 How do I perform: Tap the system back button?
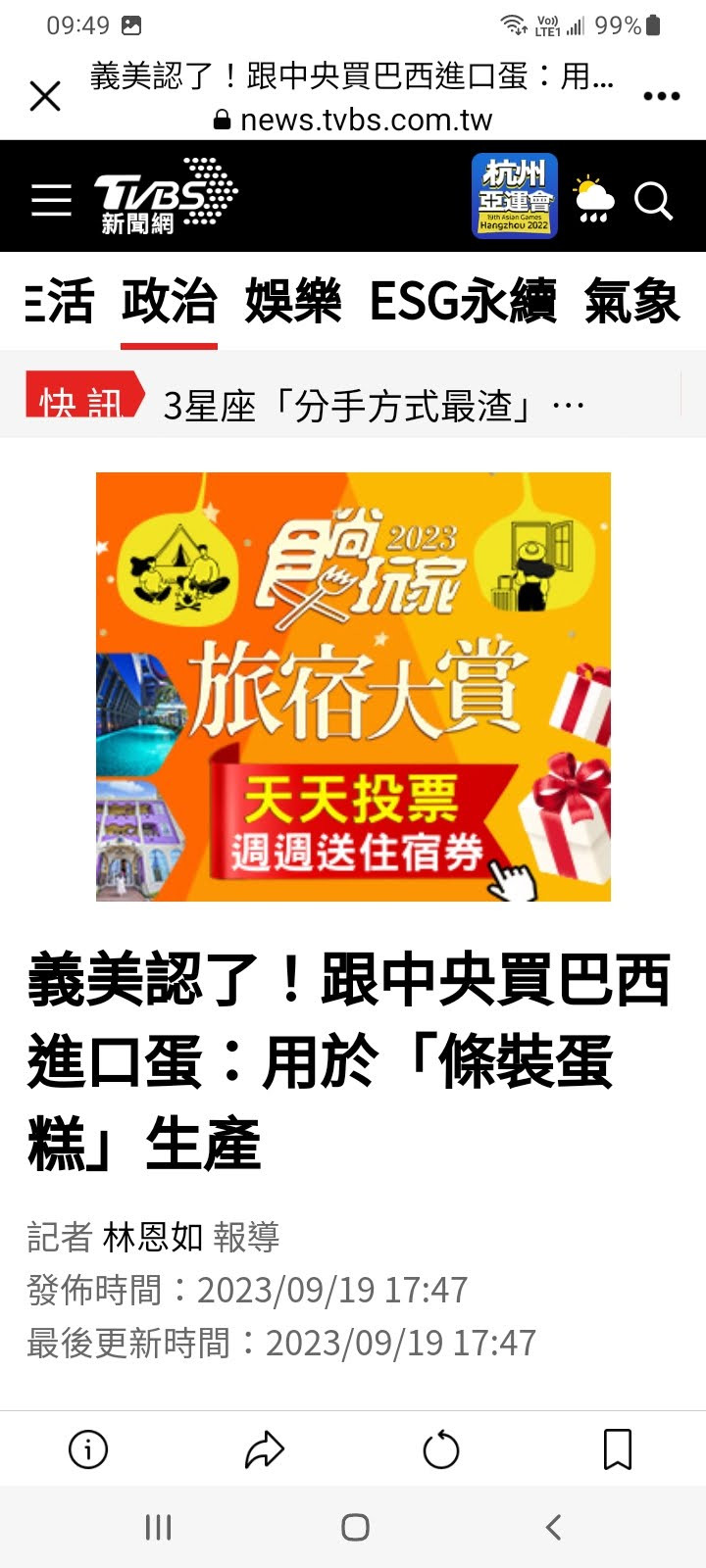pos(553,1527)
